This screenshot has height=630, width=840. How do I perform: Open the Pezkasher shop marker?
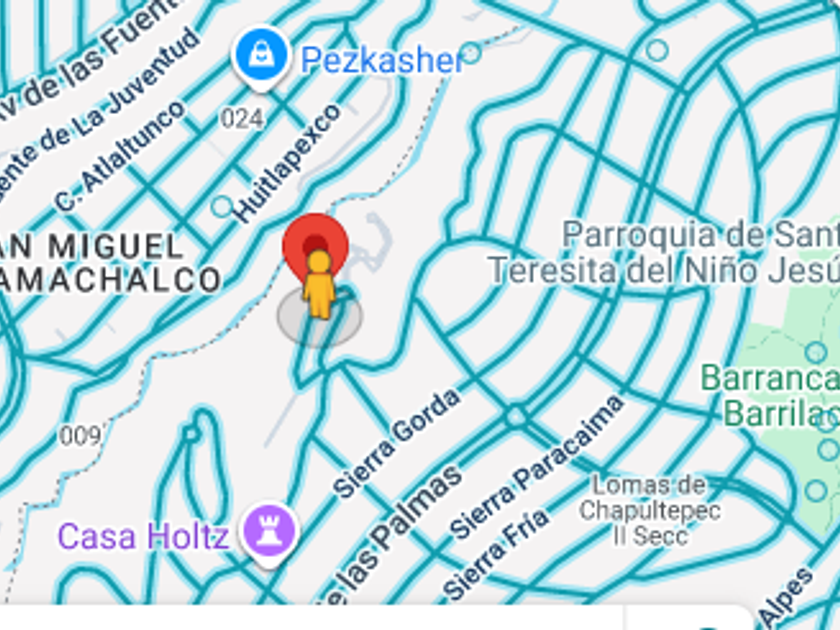coord(260,55)
